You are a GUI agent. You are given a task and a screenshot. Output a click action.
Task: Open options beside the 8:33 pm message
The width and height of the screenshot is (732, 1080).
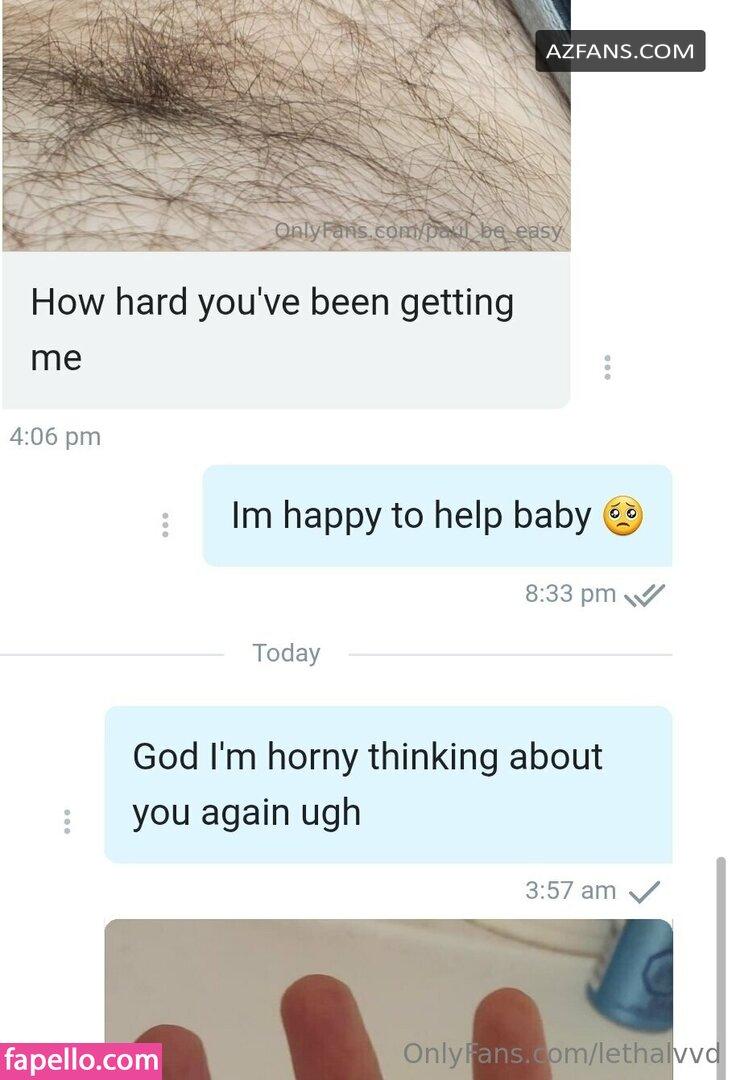pos(165,525)
